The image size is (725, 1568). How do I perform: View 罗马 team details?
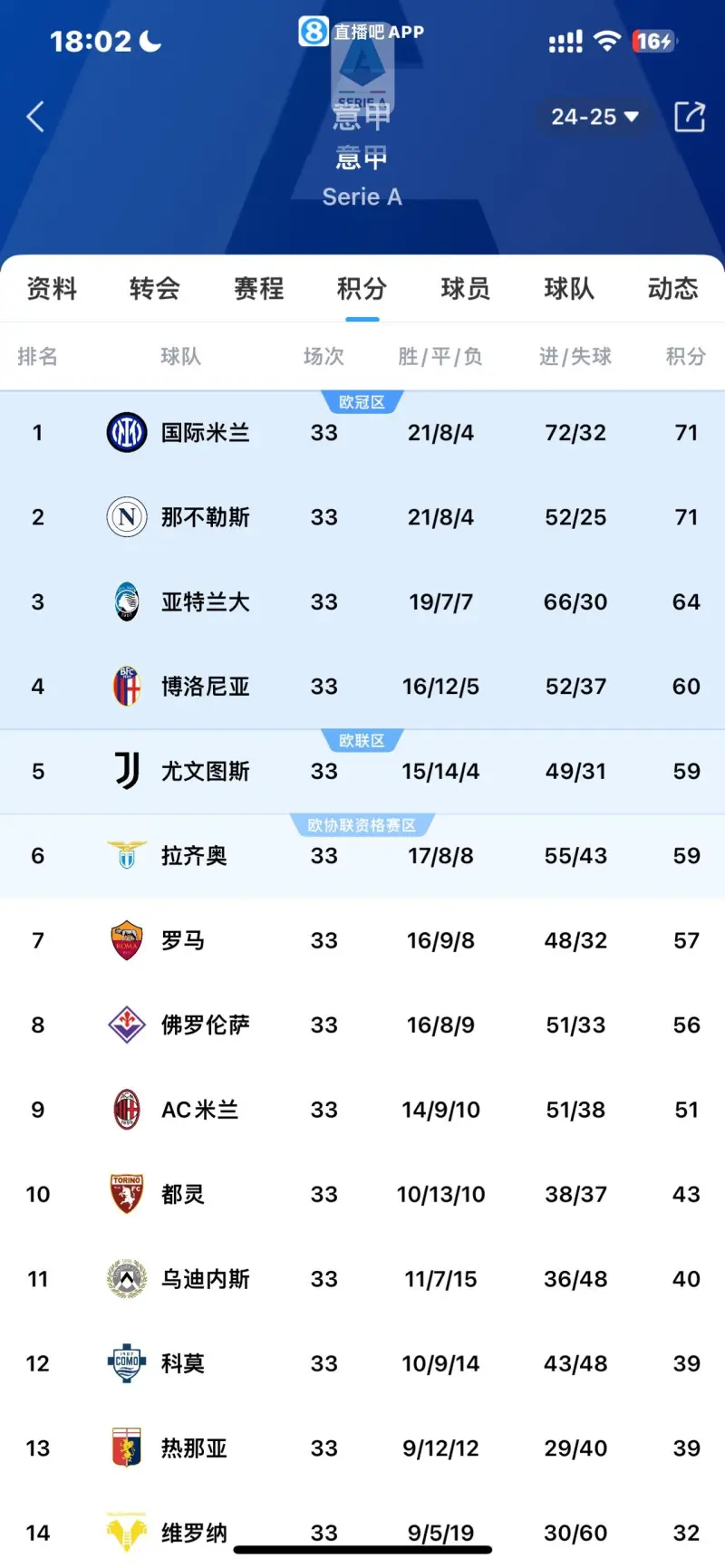[x=362, y=940]
